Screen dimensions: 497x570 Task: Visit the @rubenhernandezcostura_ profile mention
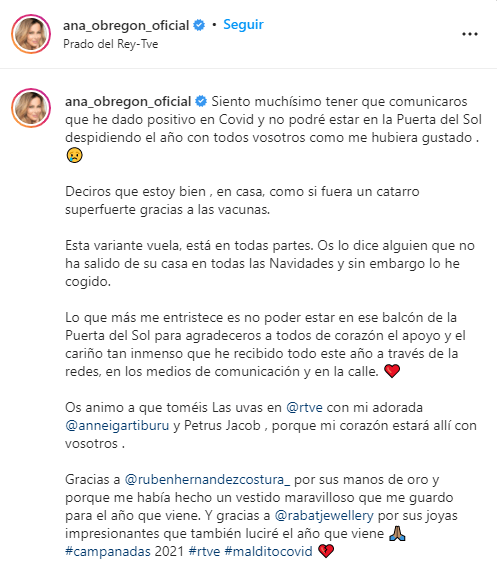pyautogui.click(x=207, y=479)
